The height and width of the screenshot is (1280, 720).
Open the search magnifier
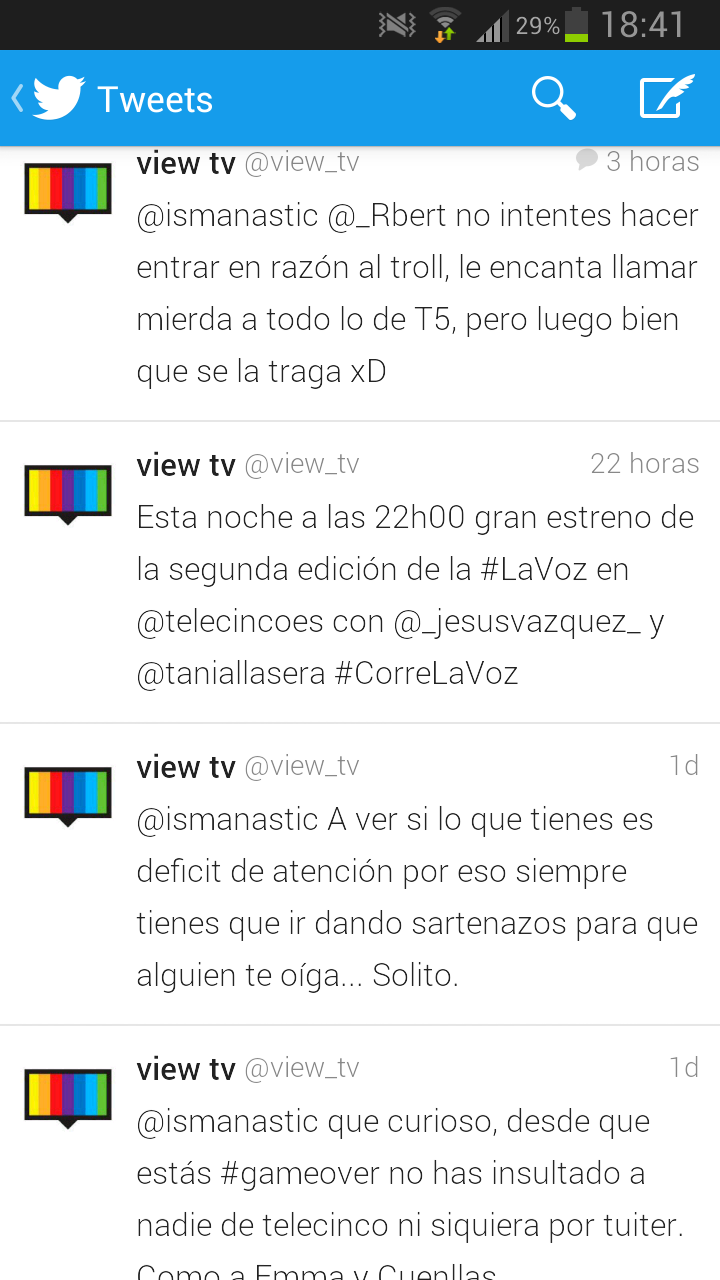(553, 98)
